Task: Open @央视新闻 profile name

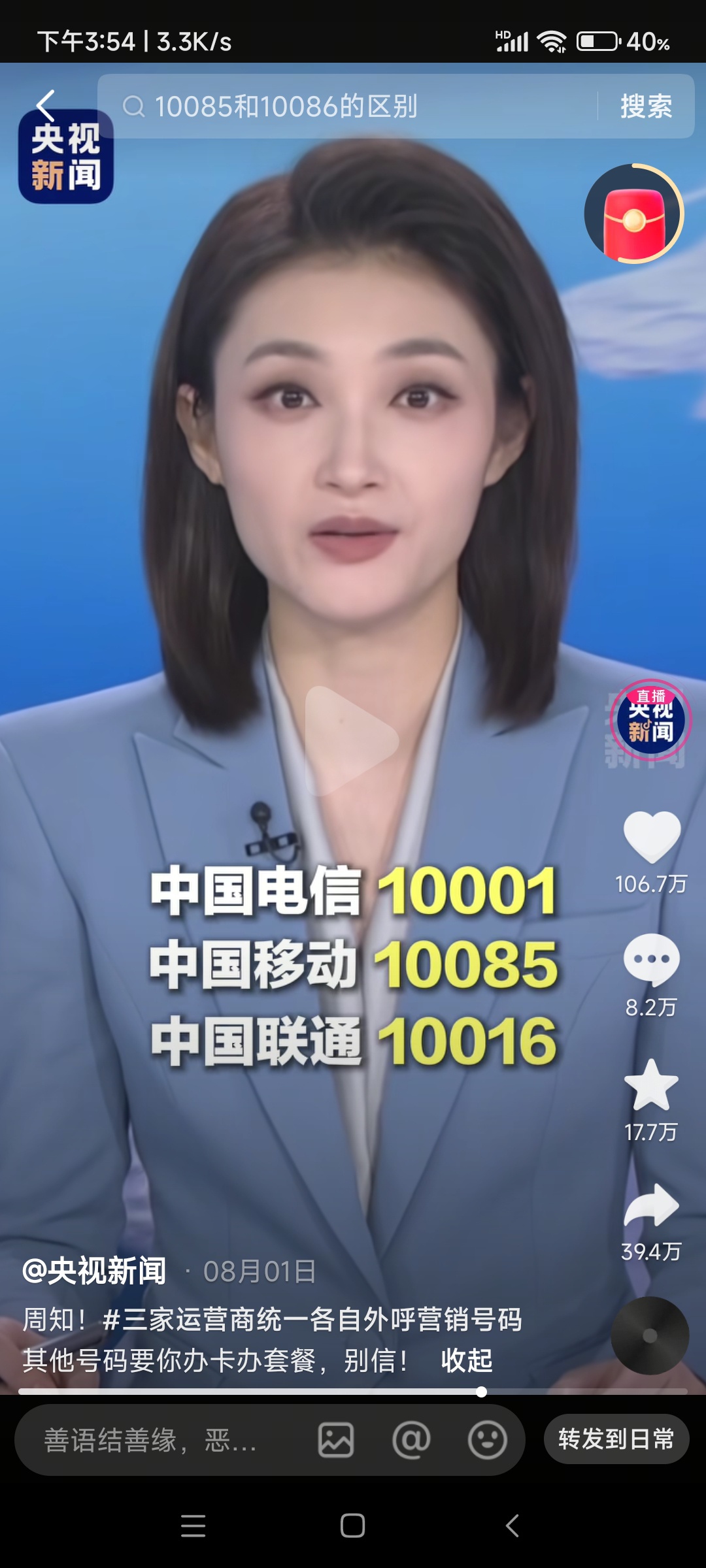Action: [95, 1271]
